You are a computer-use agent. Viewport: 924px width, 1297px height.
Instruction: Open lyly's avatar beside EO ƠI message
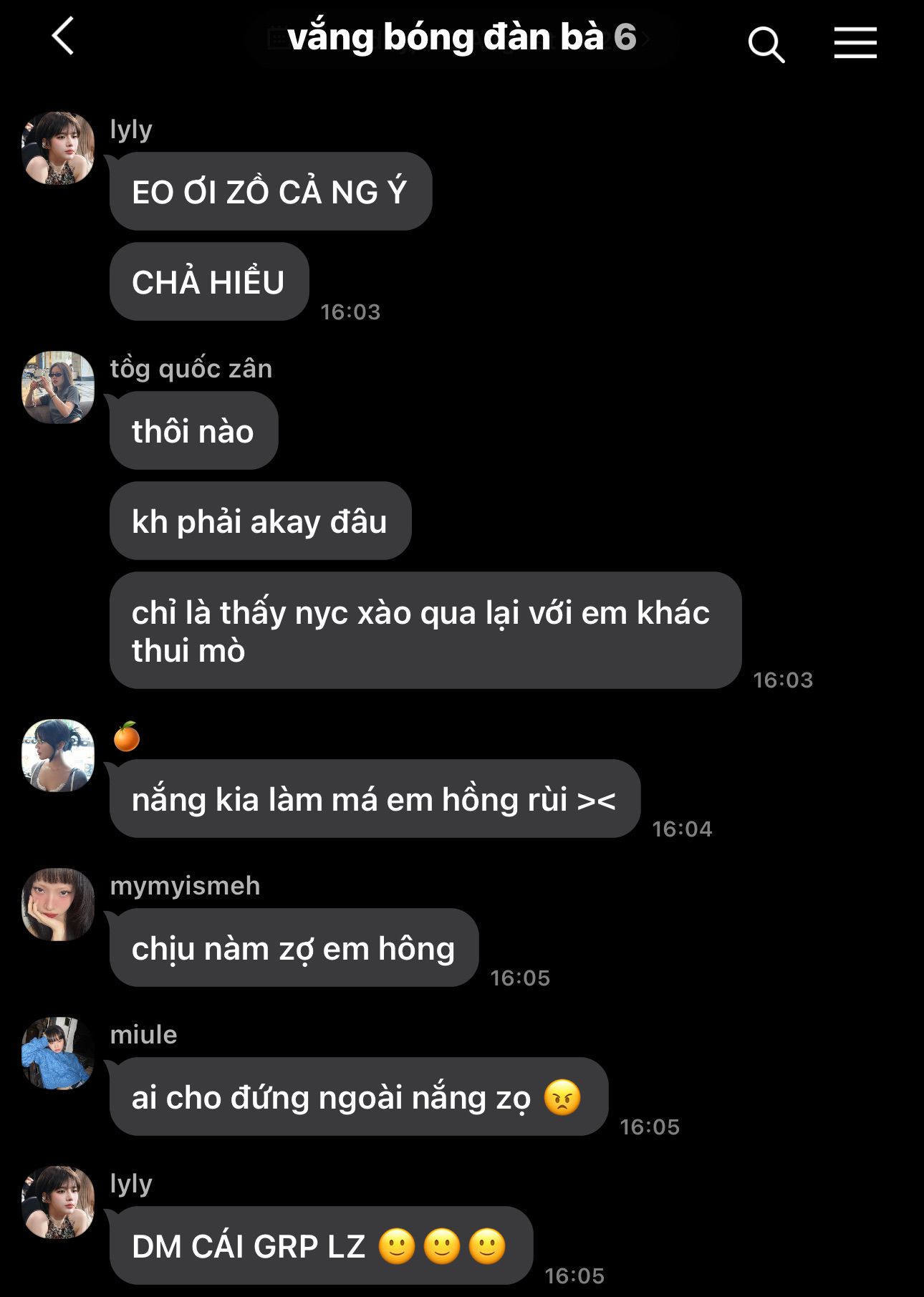pos(58,148)
